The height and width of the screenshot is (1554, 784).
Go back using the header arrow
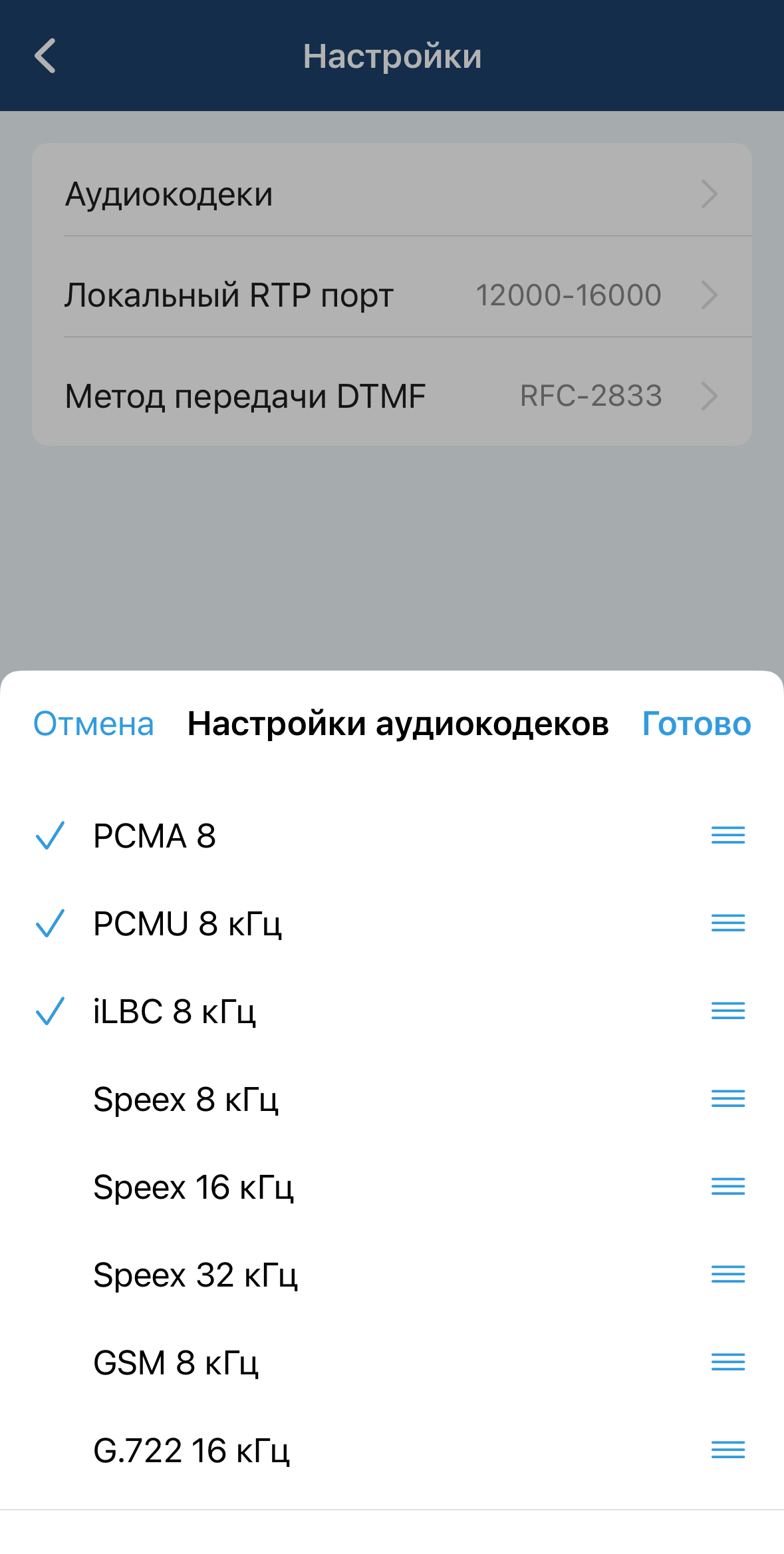pyautogui.click(x=45, y=55)
